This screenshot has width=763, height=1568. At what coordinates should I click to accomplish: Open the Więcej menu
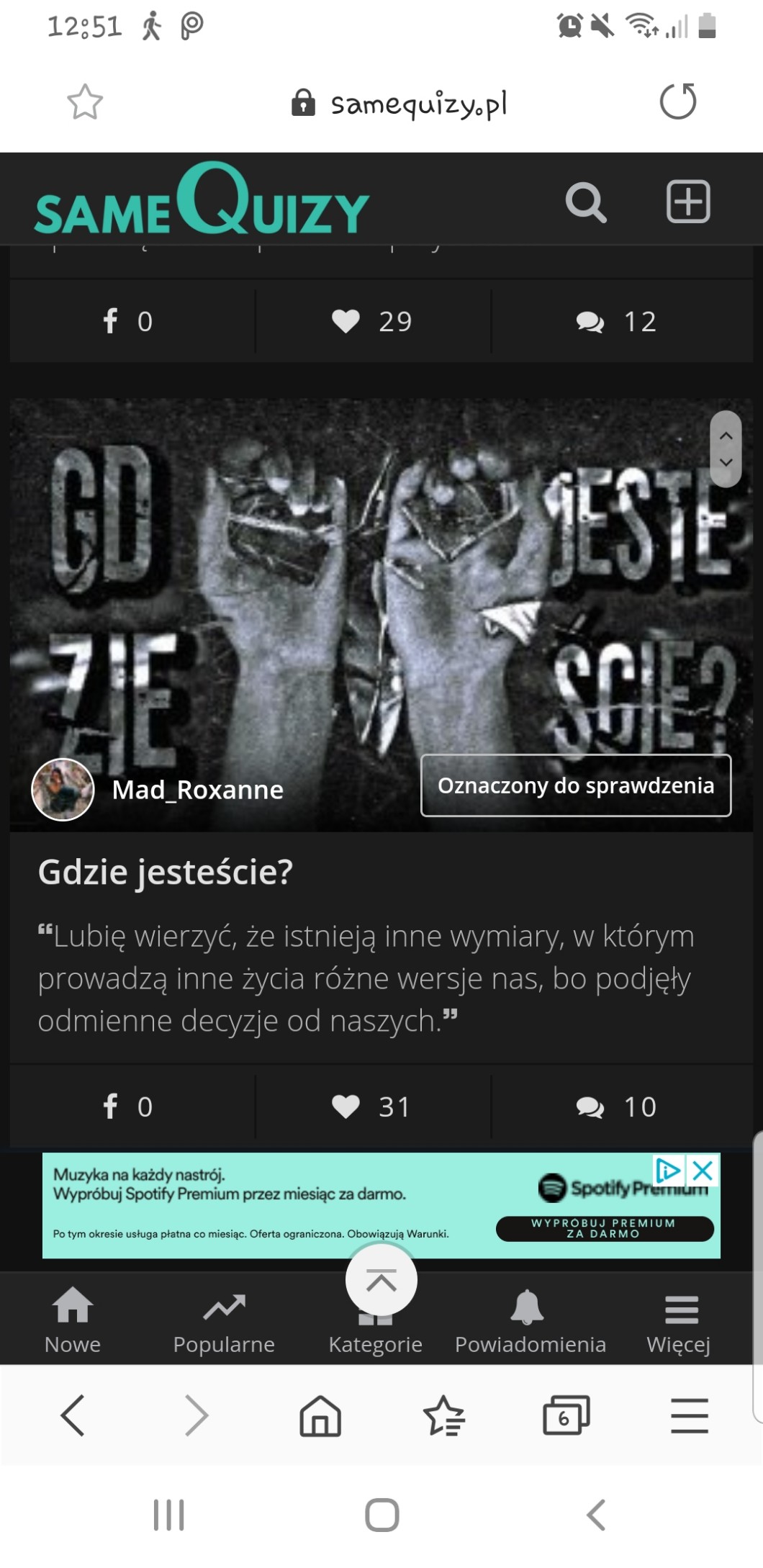pos(679,1323)
